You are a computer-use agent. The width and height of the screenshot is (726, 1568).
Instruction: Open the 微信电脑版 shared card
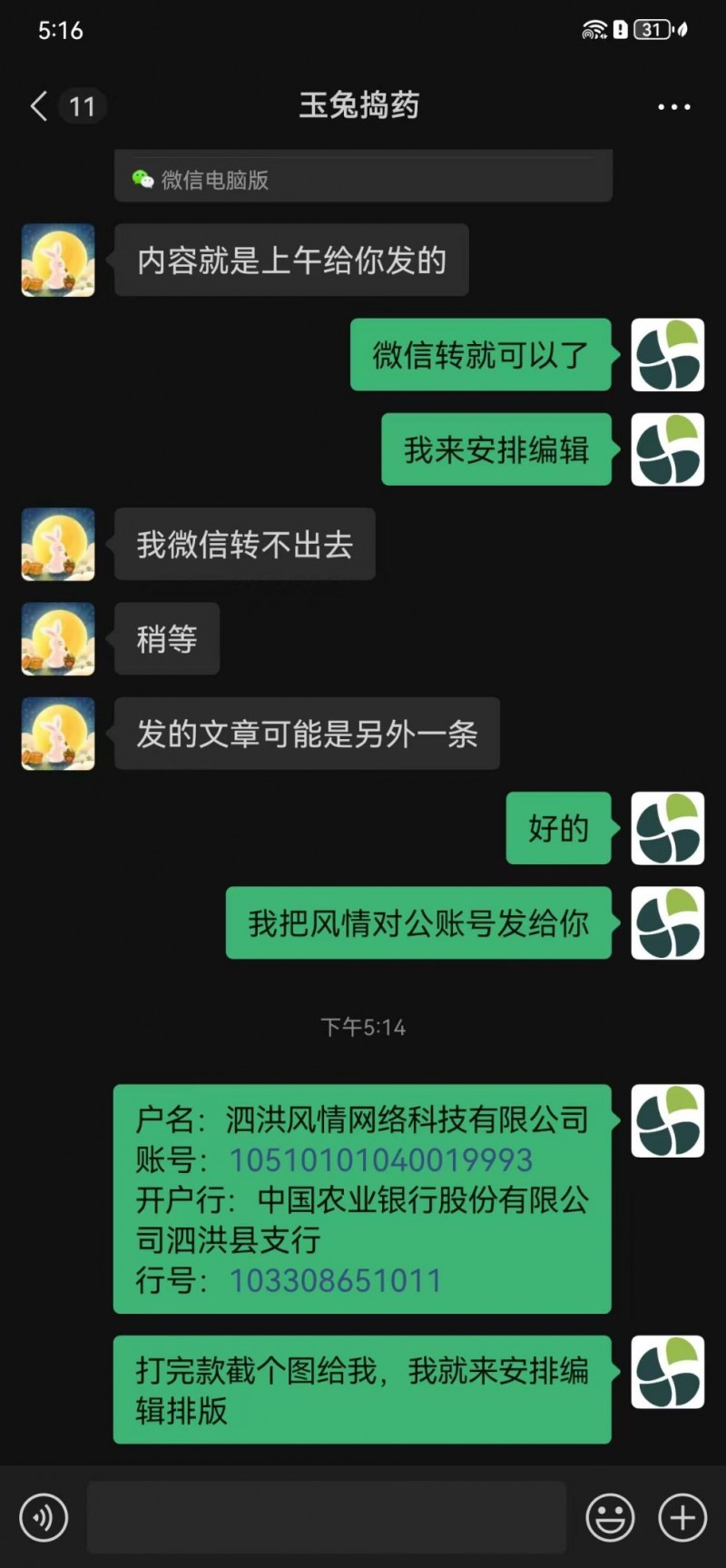click(x=363, y=178)
